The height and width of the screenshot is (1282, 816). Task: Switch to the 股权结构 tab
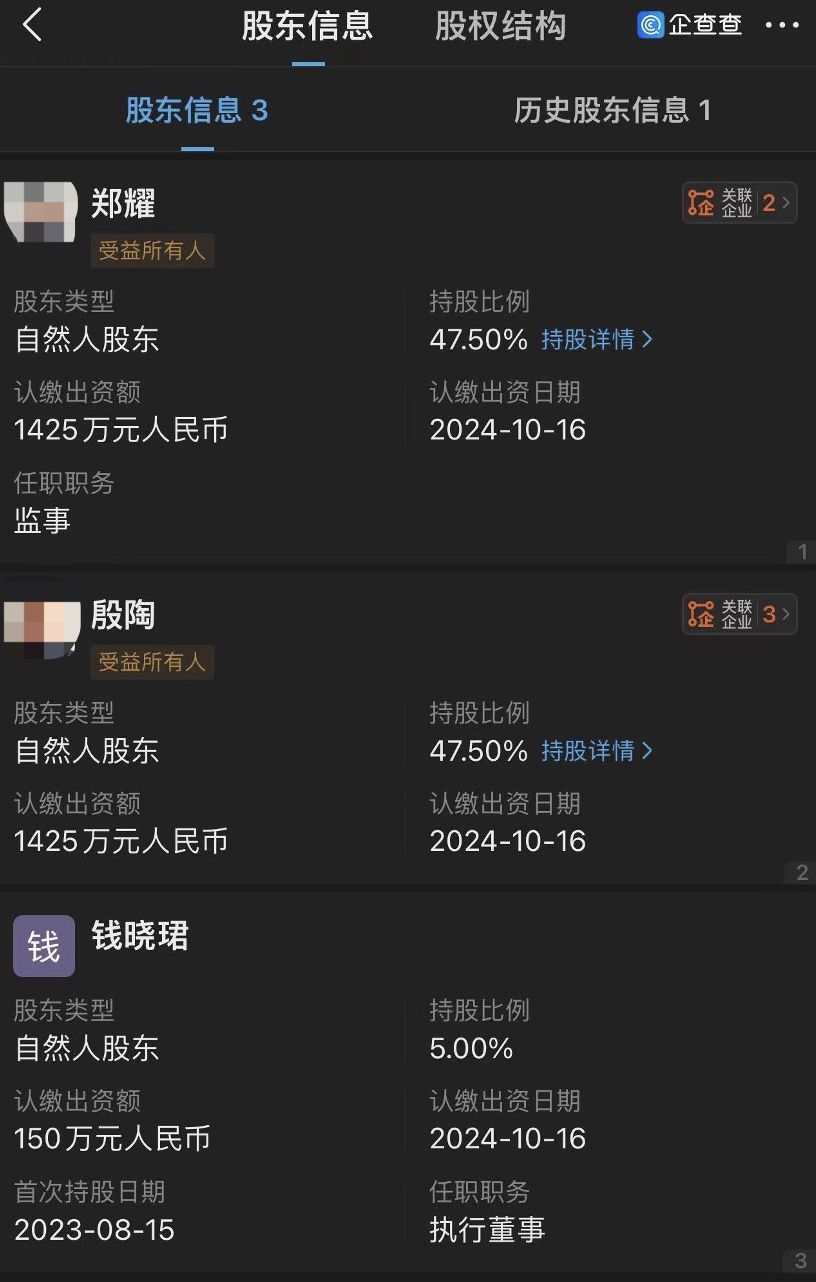500,26
